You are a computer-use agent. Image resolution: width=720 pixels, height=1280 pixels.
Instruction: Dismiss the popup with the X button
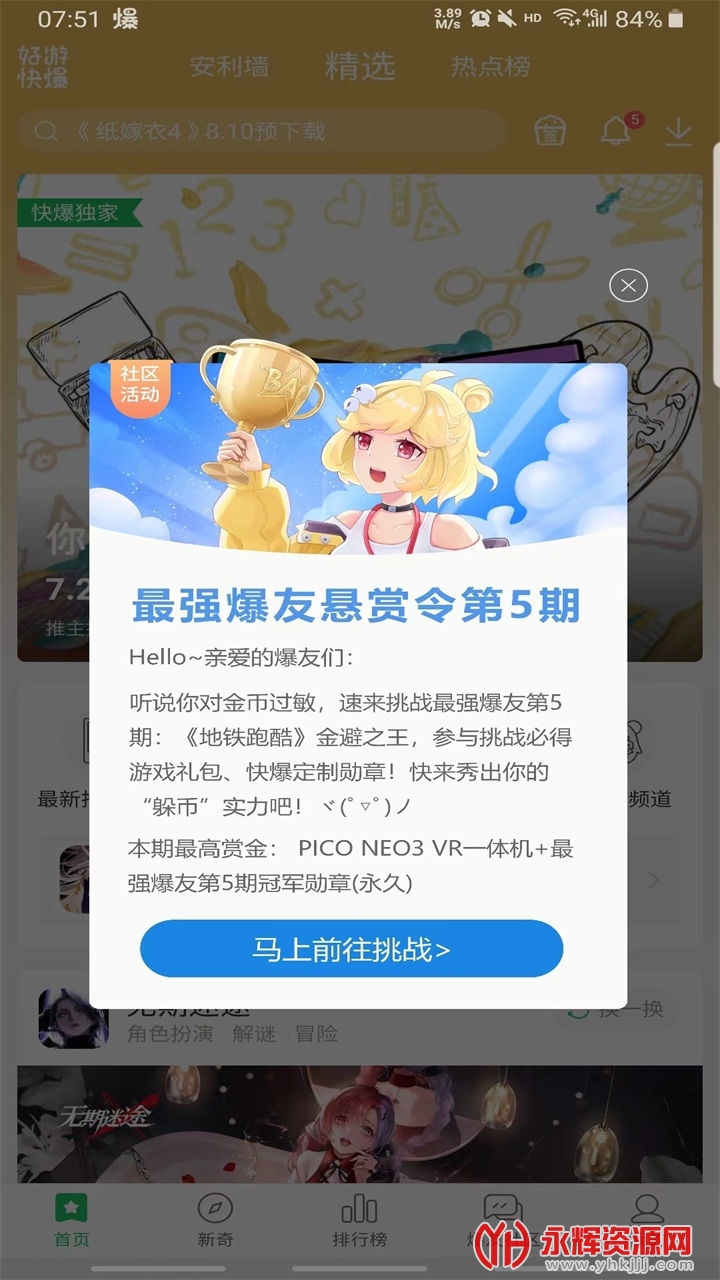(628, 286)
